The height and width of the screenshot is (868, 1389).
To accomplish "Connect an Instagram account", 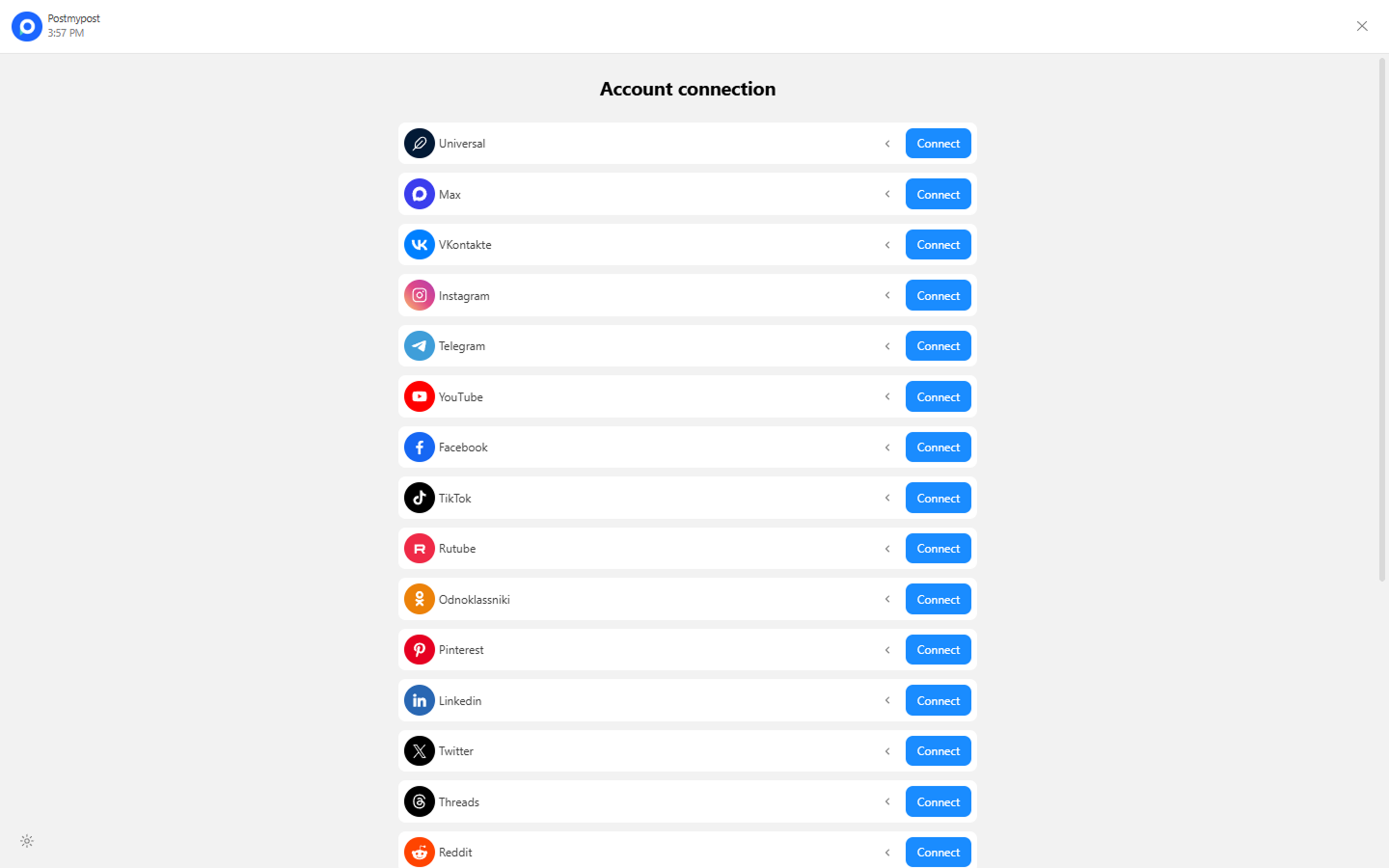I will coord(938,296).
